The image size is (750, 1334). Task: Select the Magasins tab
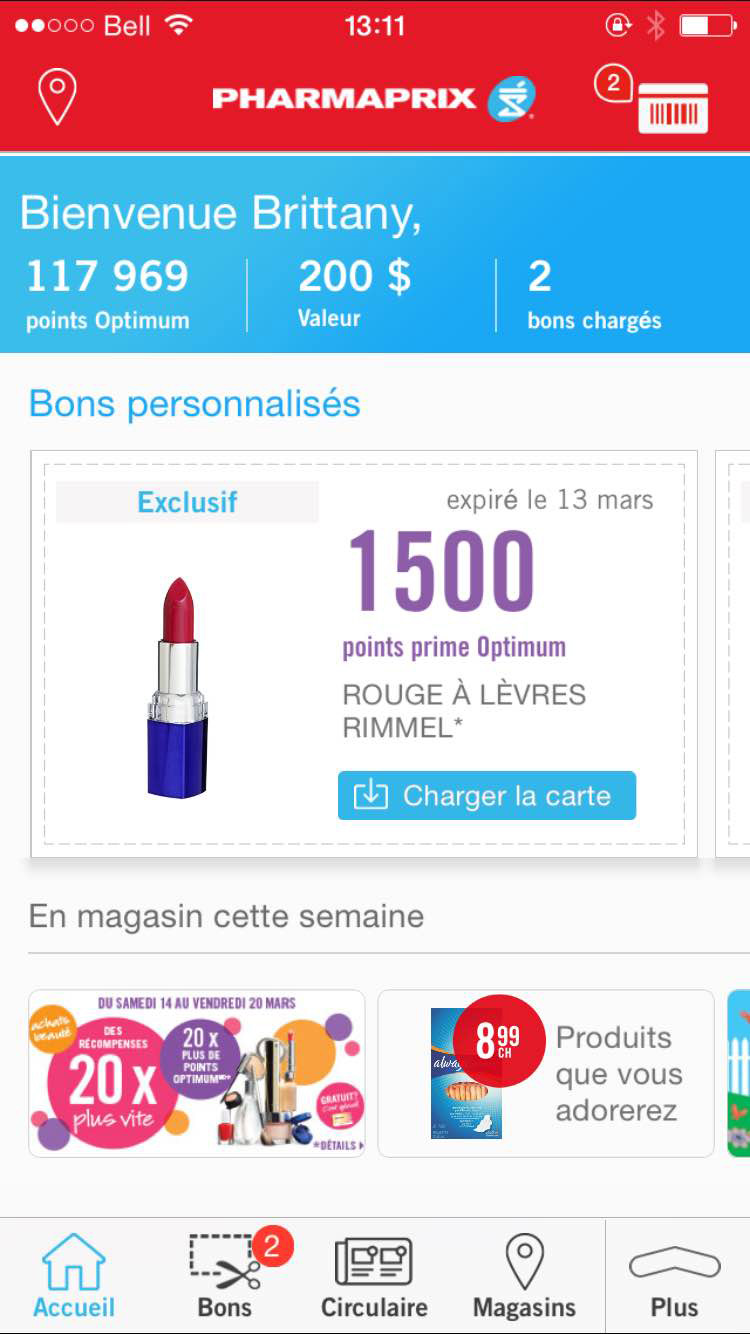click(x=524, y=1276)
